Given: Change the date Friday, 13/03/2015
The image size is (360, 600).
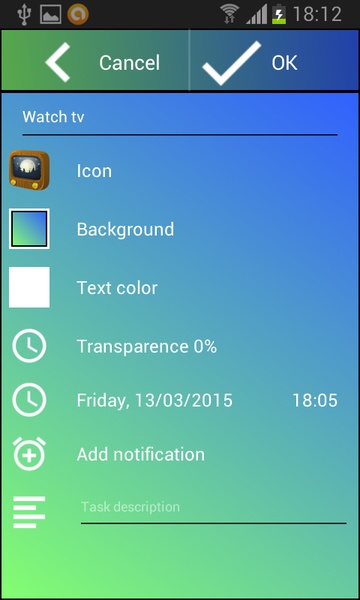Looking at the screenshot, I should point(155,400).
